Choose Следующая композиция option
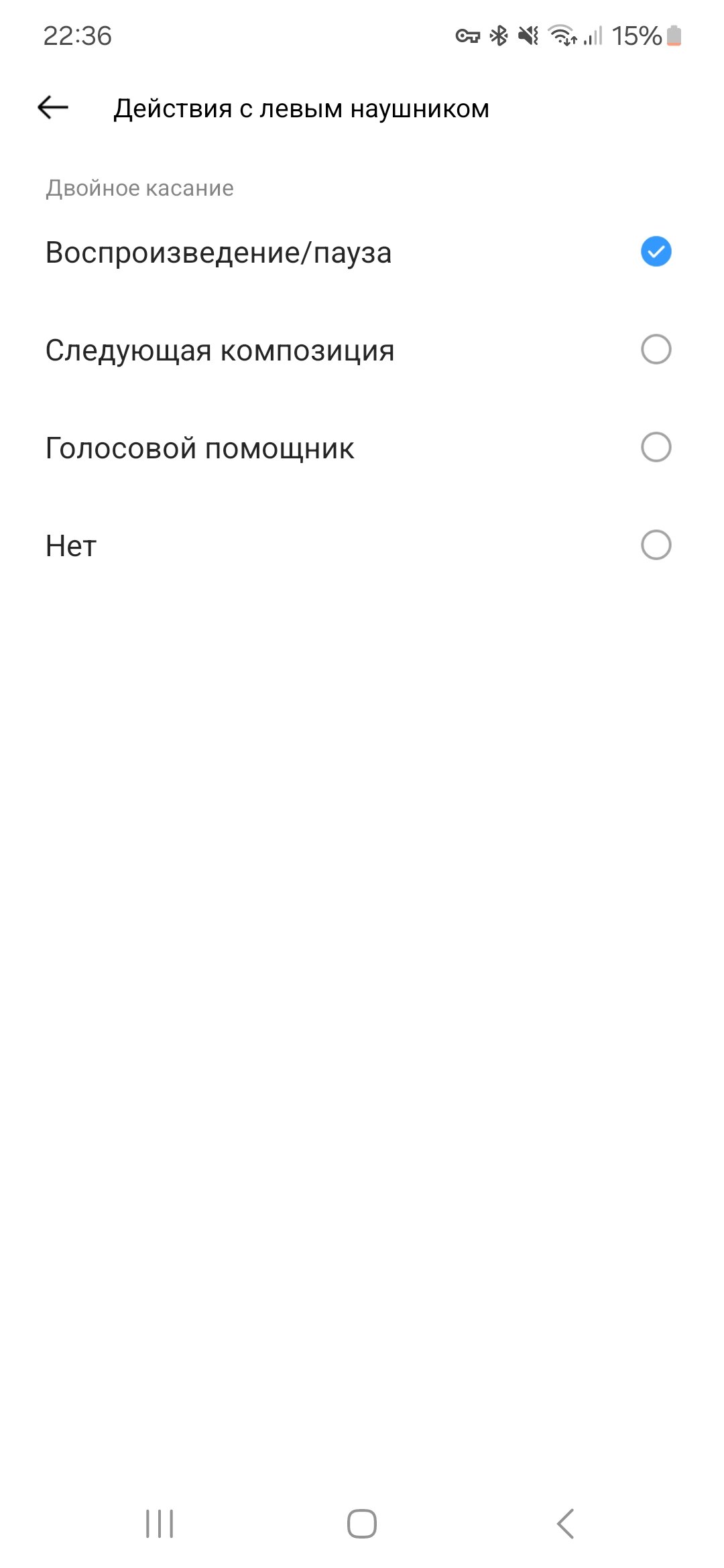This screenshot has height=1568, width=724. tap(656, 350)
